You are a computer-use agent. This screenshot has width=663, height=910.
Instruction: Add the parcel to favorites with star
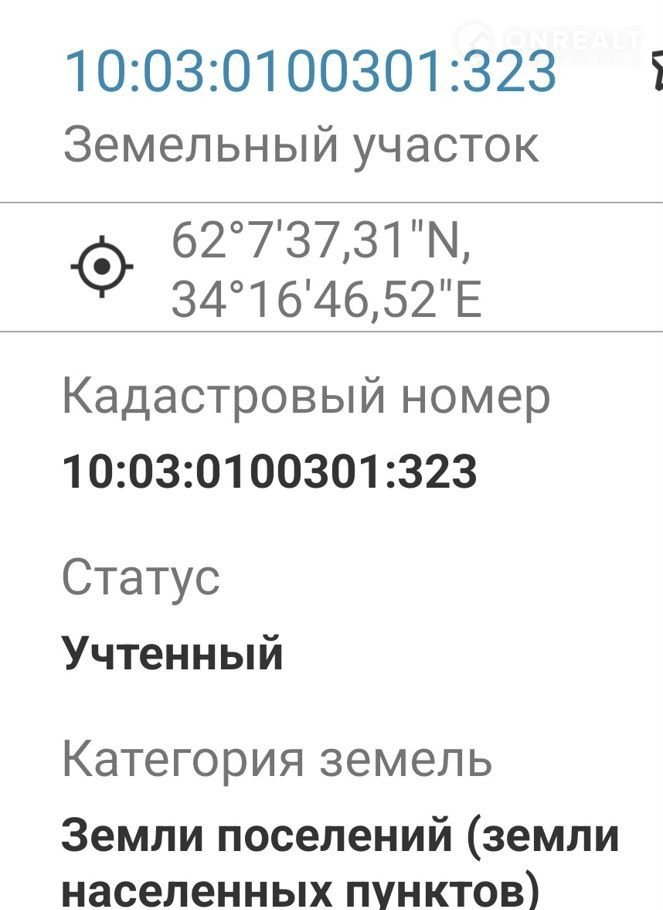coord(657,70)
